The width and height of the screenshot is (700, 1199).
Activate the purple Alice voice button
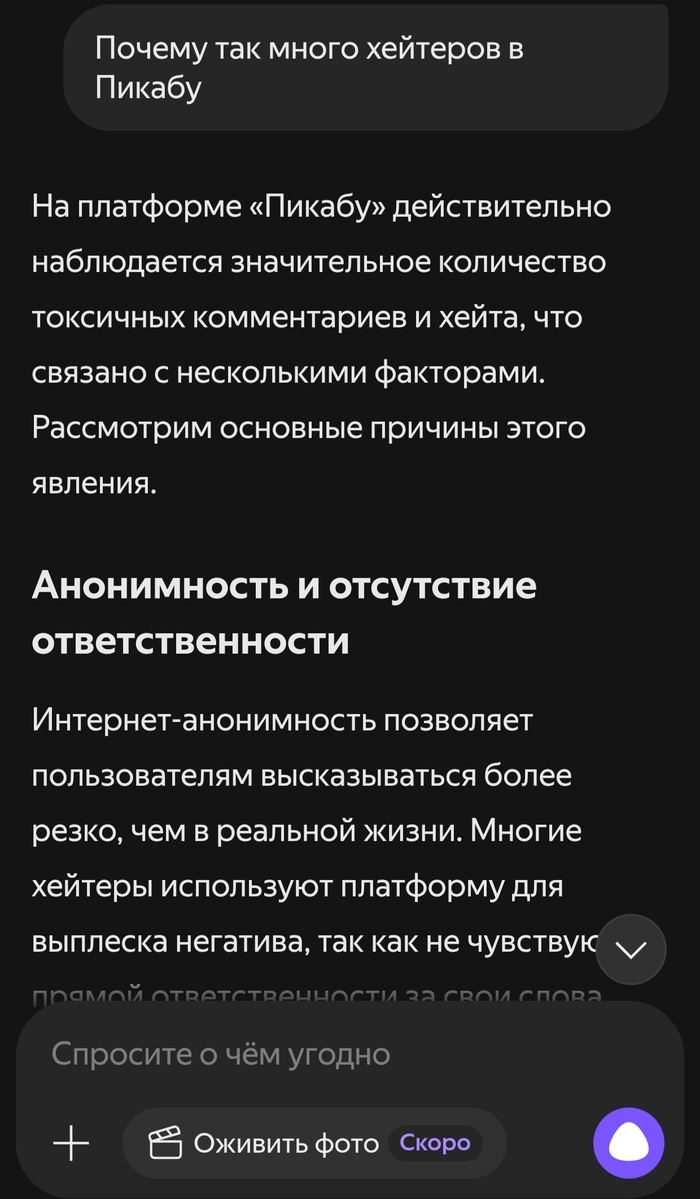[x=628, y=1142]
